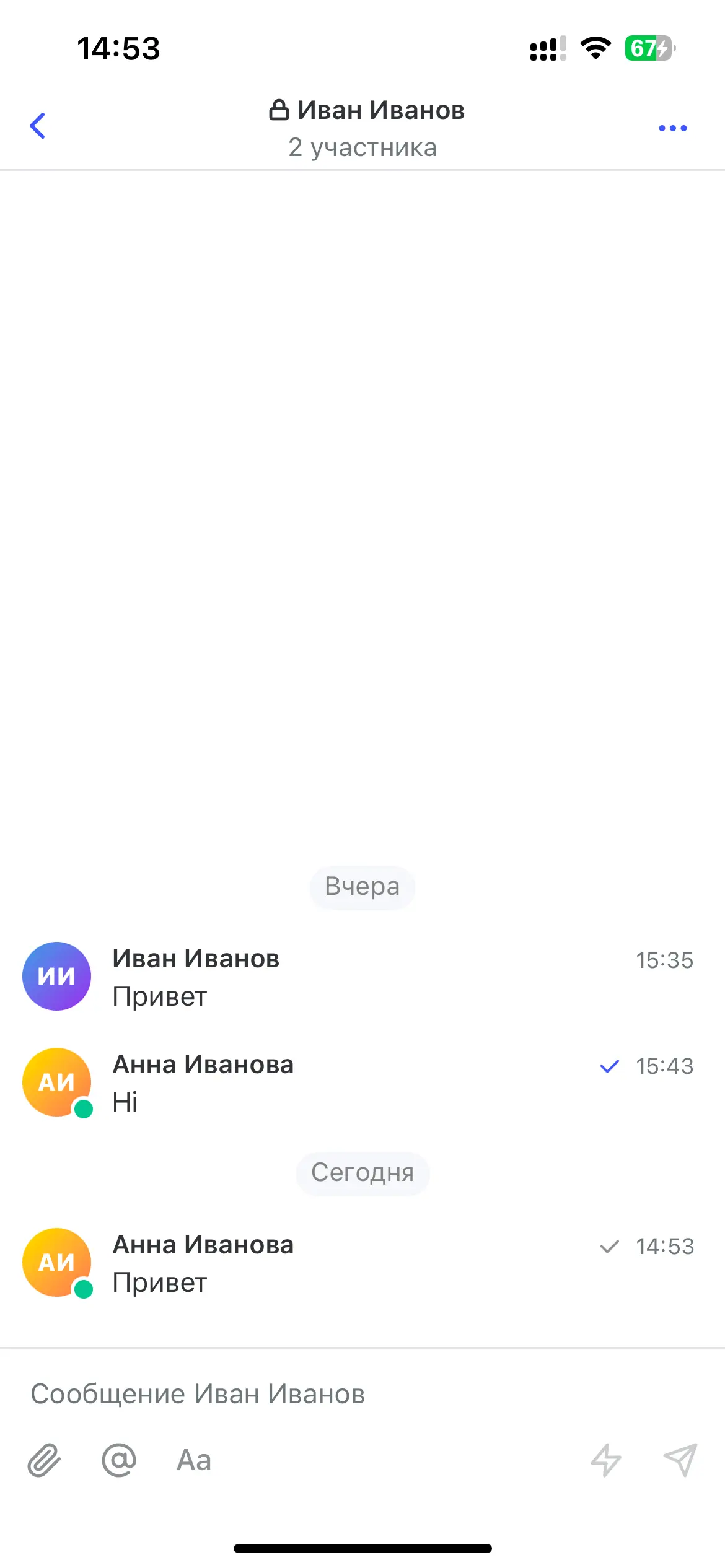The image size is (725, 1568).
Task: Open text formatting options Aa
Action: pos(194,1460)
